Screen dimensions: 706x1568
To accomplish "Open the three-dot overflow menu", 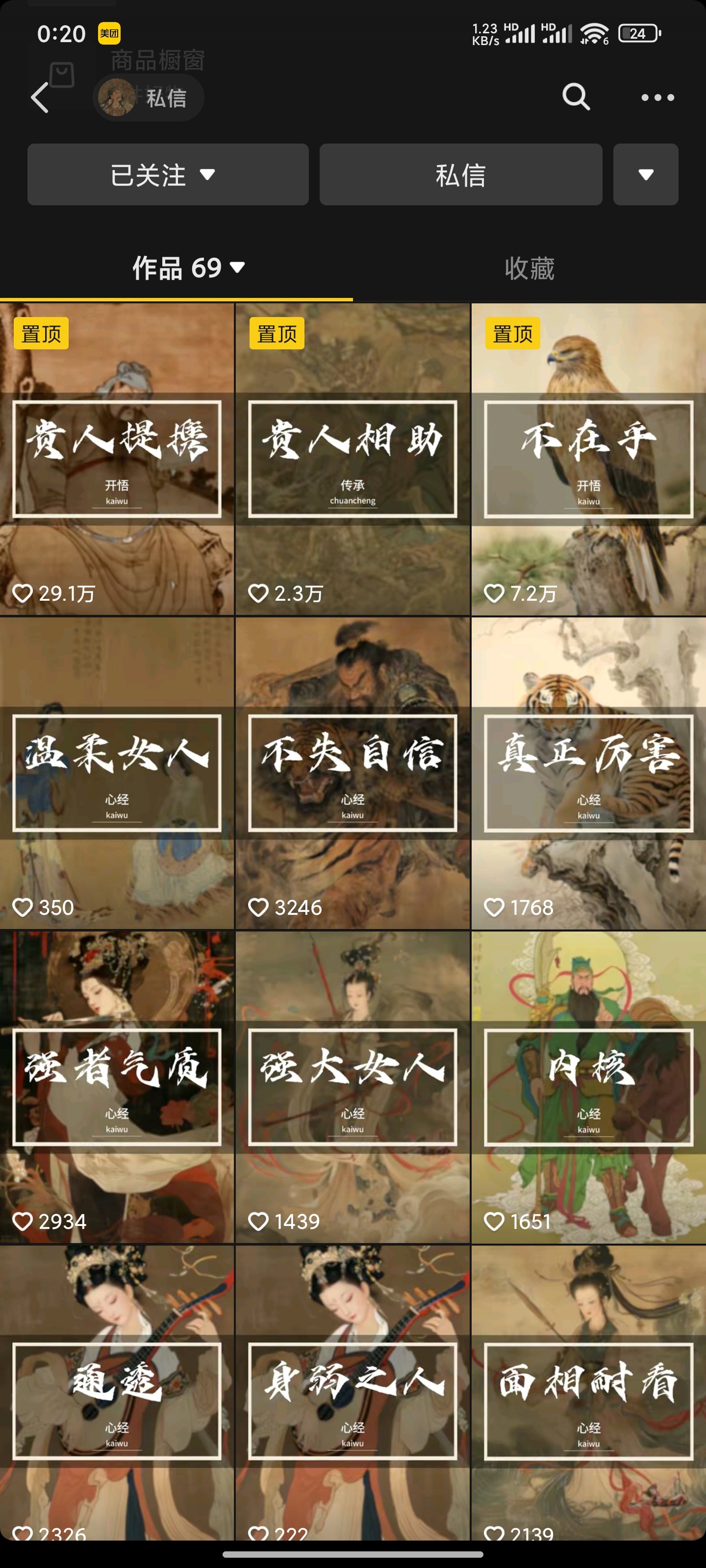I will click(657, 98).
